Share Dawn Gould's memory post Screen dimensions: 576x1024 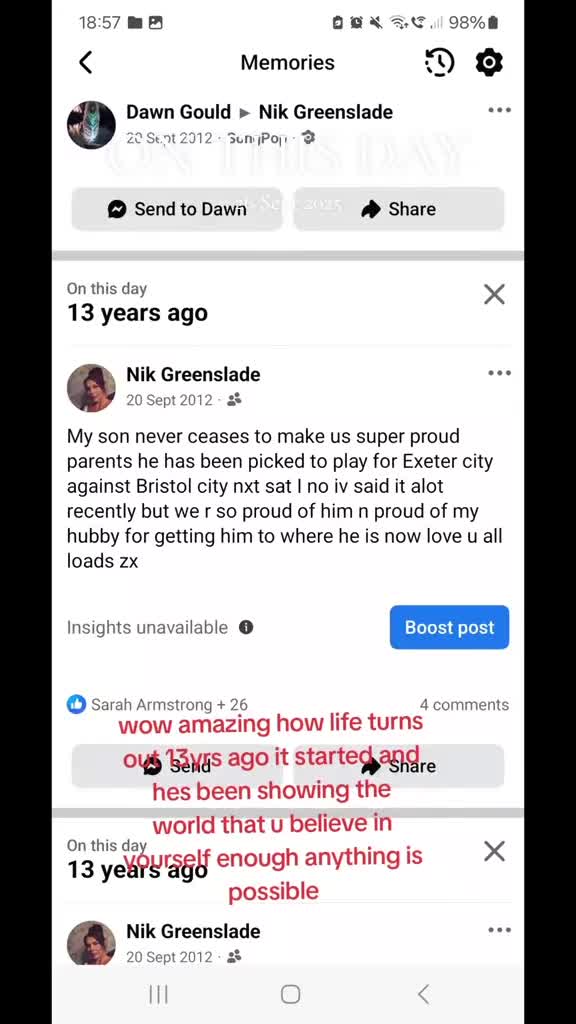(x=399, y=209)
